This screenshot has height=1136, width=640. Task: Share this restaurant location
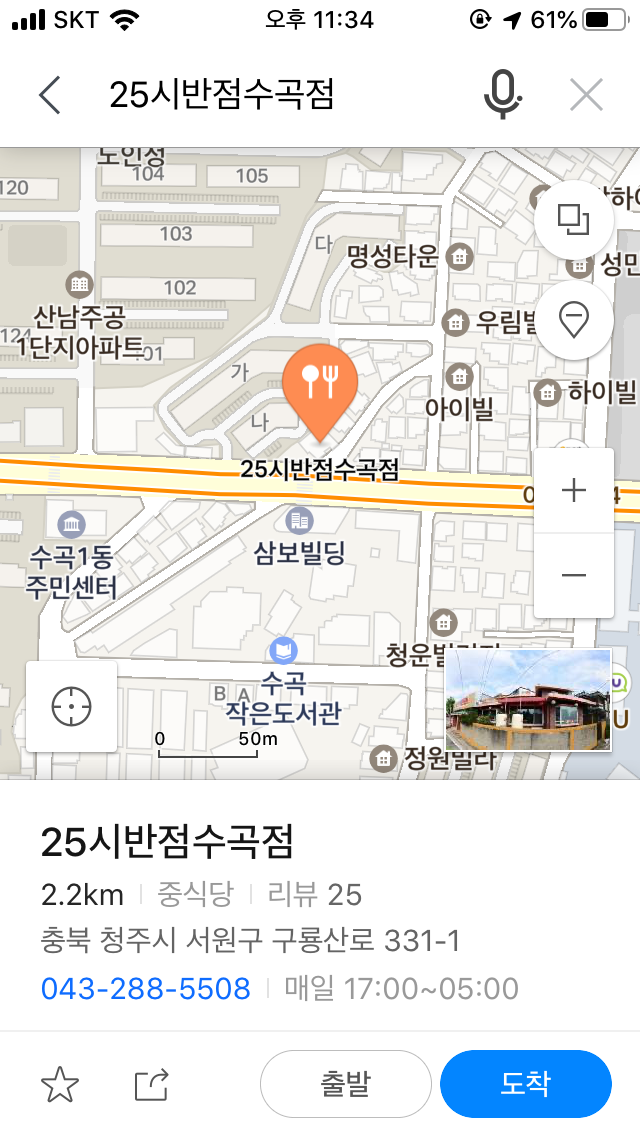coord(152,1084)
